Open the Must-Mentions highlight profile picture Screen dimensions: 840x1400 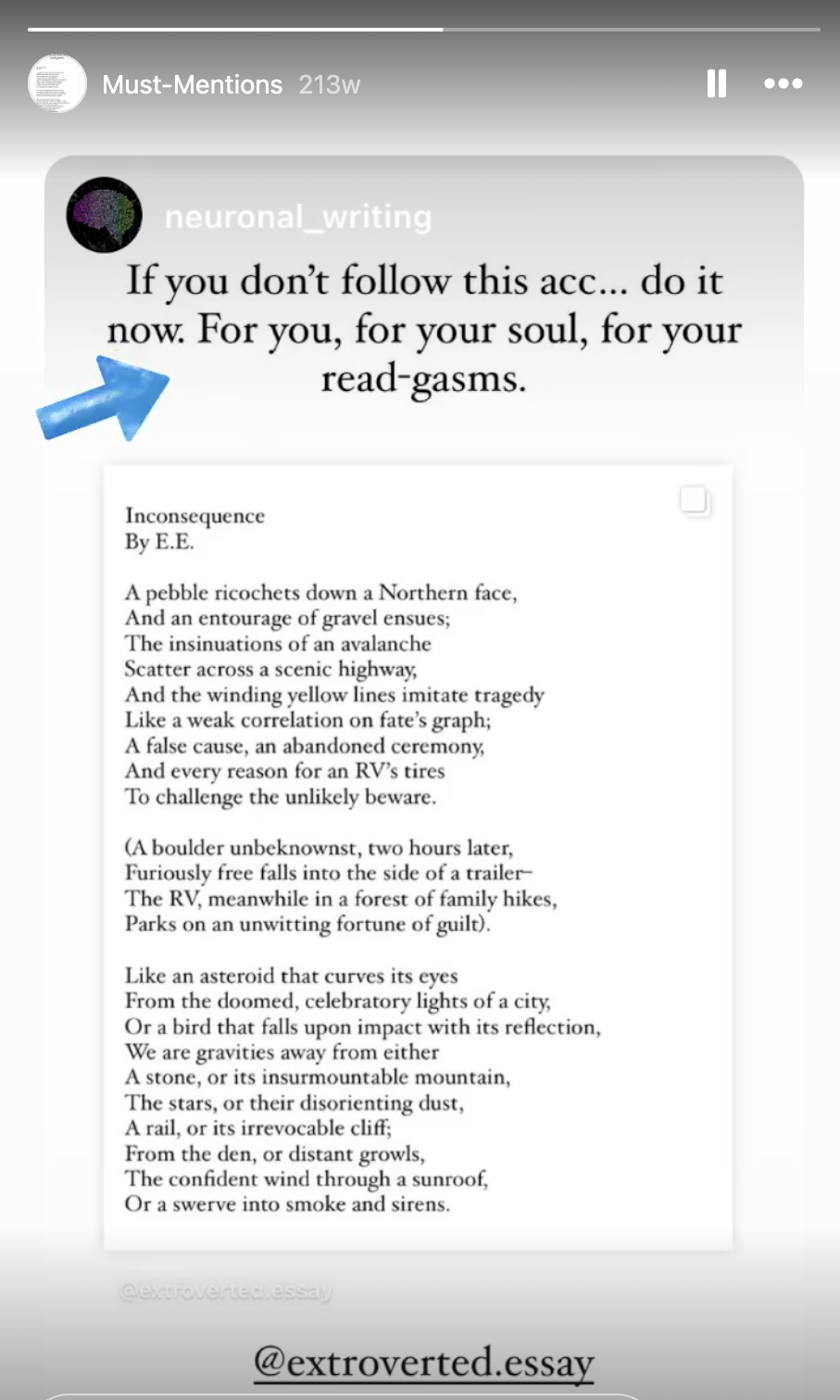[x=57, y=83]
